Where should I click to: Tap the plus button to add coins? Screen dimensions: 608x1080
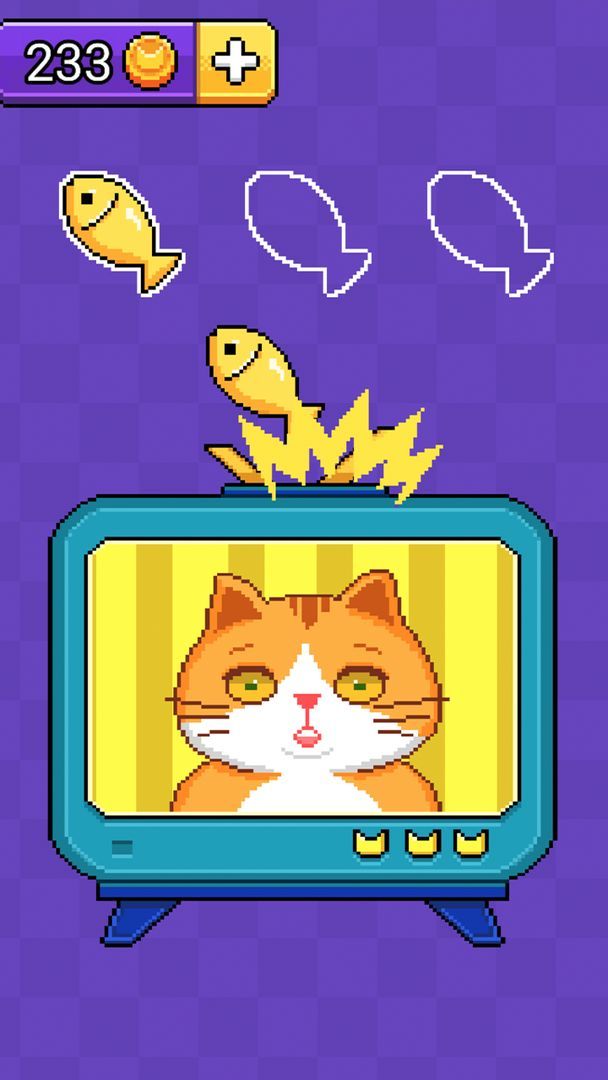236,62
